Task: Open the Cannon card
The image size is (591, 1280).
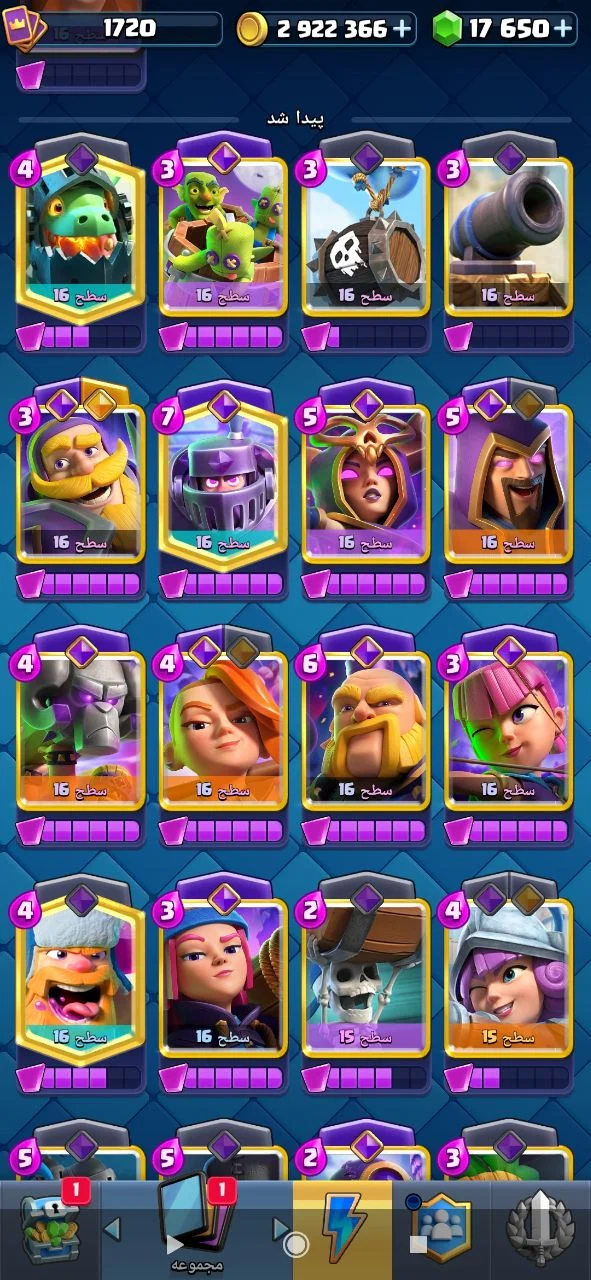Action: pyautogui.click(x=508, y=232)
